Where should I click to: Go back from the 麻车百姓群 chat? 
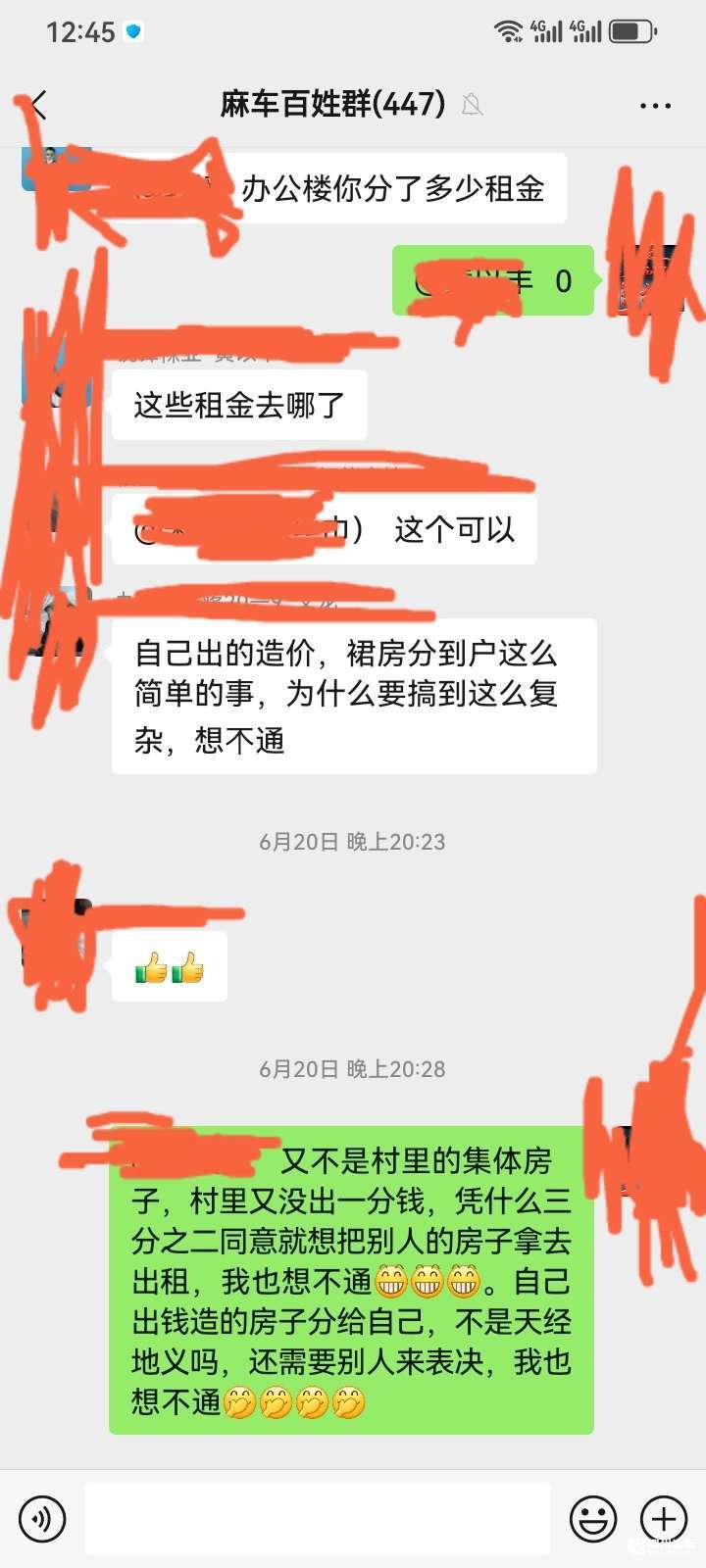pos(39,105)
